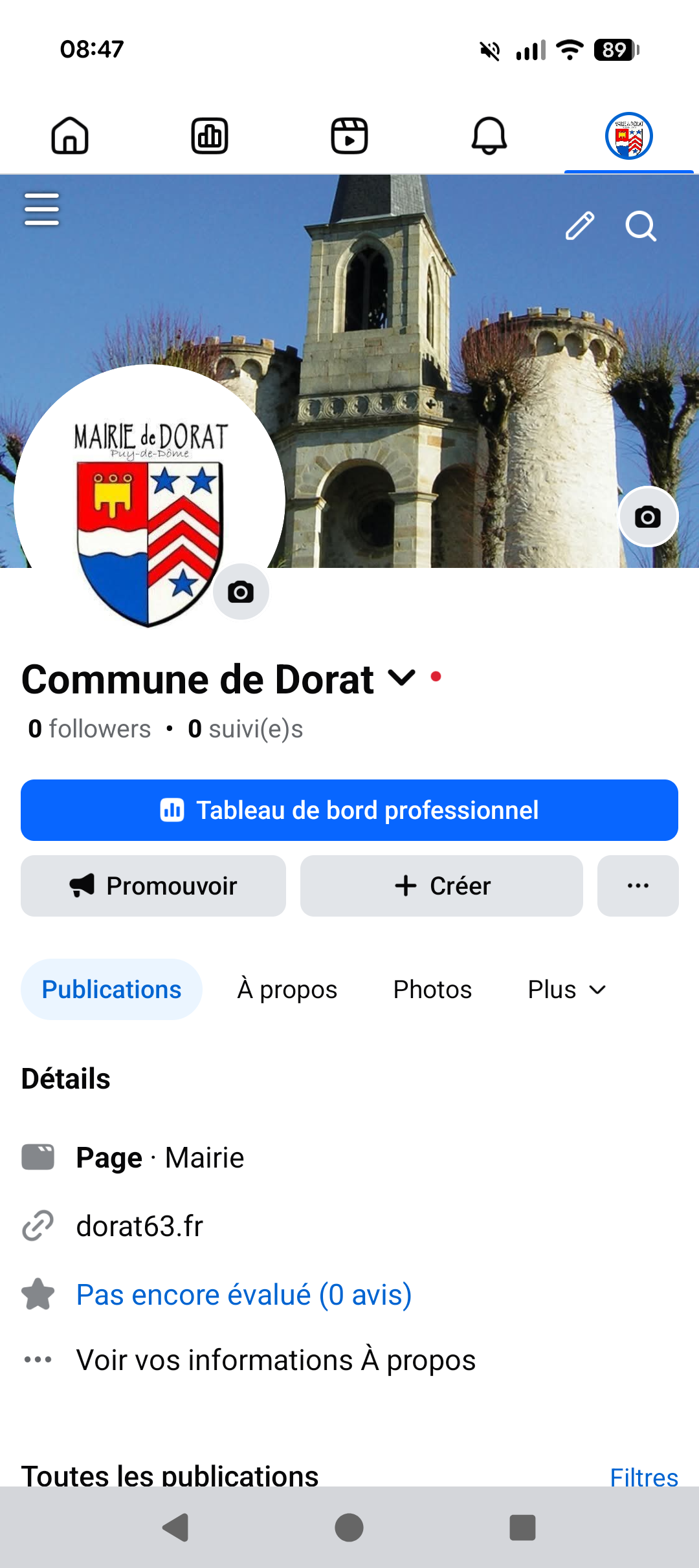Open Pas encore évalué reviews link
Screen dimensions: 699x1568
click(244, 1294)
